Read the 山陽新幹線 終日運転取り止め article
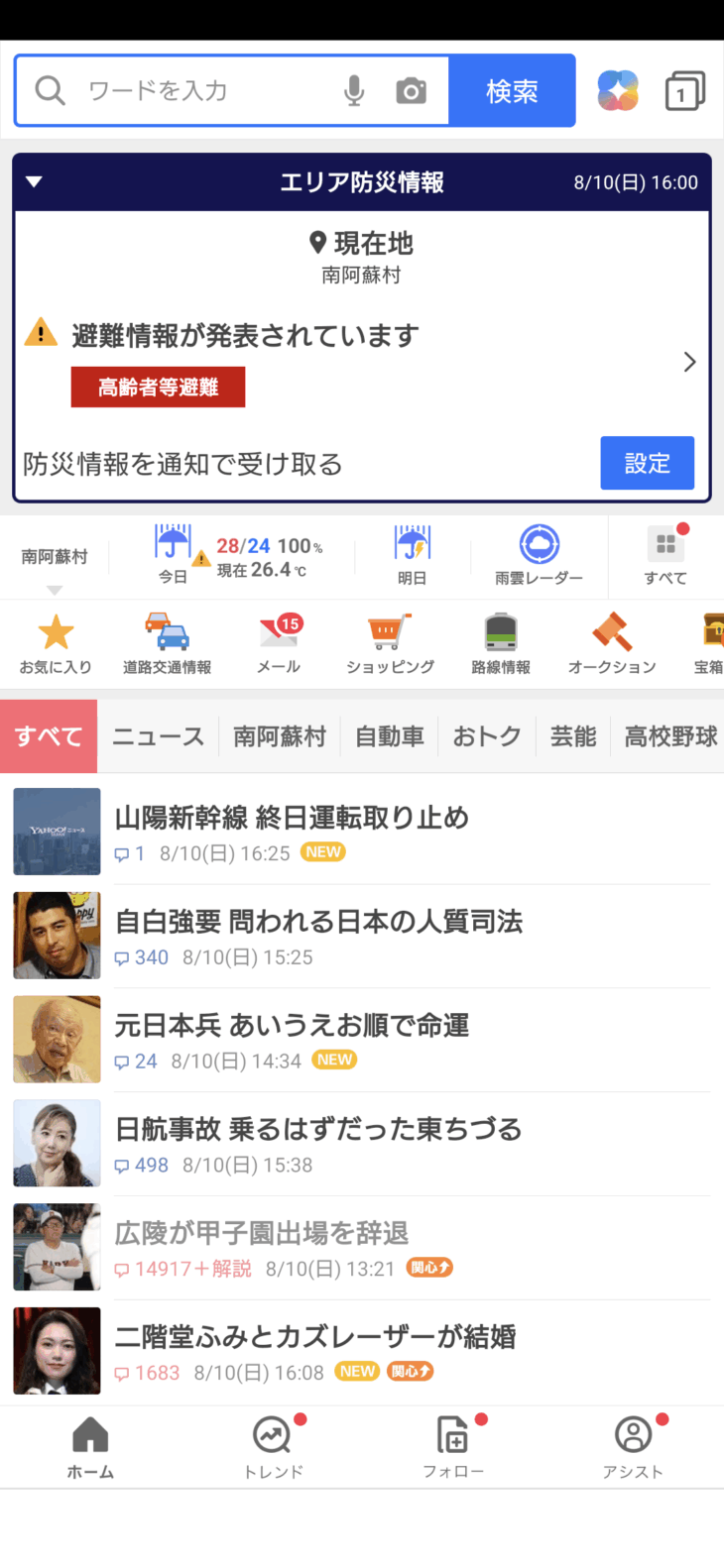724x1568 pixels. tap(292, 818)
